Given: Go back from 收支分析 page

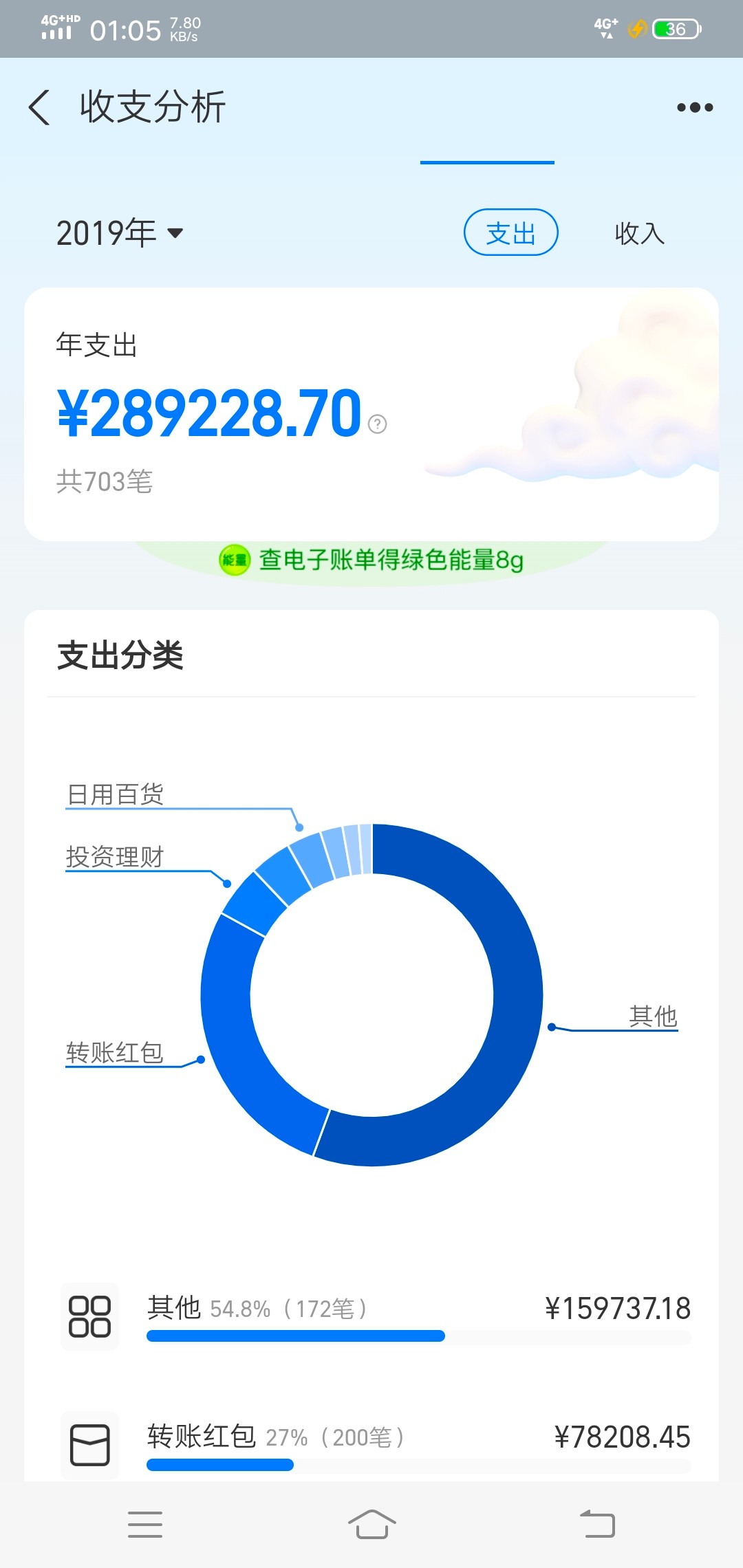Looking at the screenshot, I should coord(40,107).
